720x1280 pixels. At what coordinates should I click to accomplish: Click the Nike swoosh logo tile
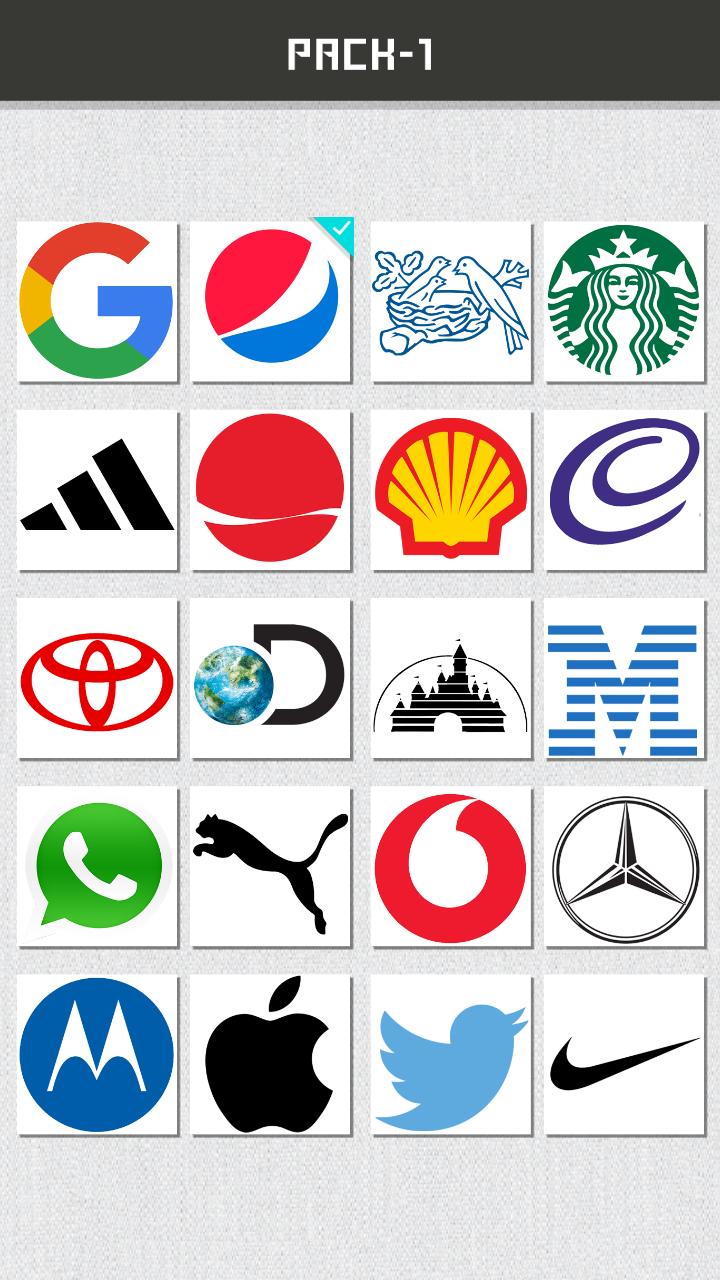[624, 1056]
